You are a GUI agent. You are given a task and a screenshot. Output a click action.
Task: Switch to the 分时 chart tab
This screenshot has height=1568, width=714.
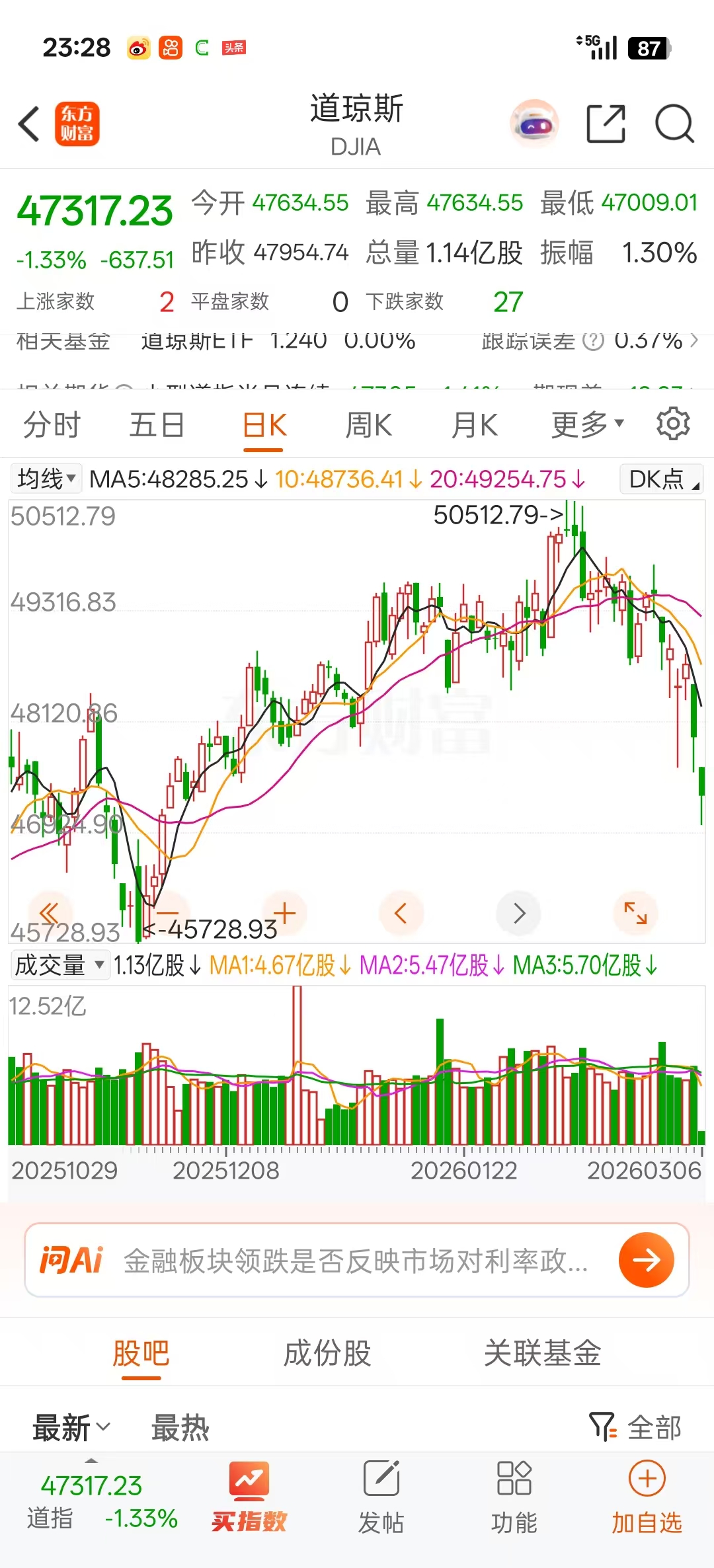click(x=52, y=425)
